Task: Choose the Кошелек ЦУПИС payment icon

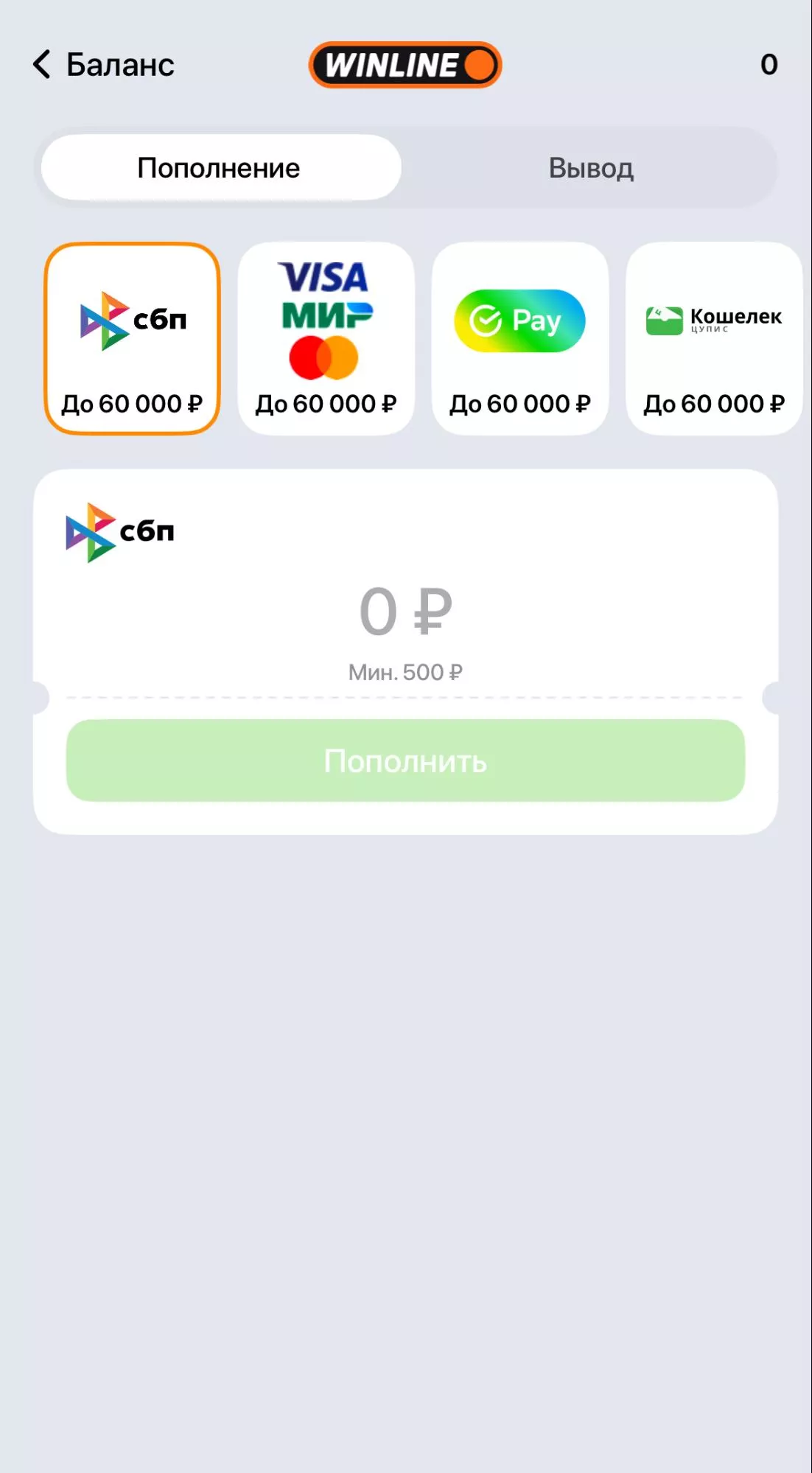Action: [713, 319]
